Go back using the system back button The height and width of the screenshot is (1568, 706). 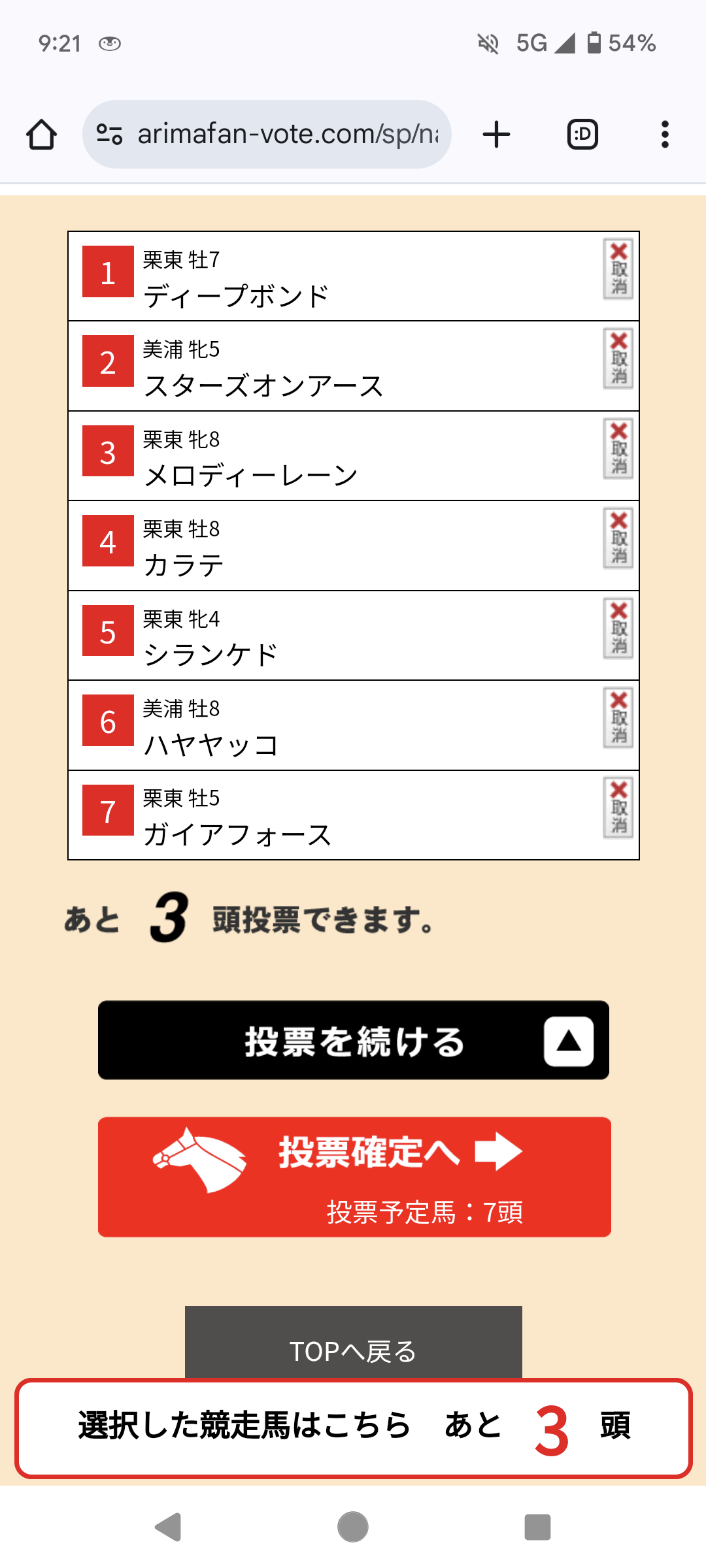pos(168,1527)
